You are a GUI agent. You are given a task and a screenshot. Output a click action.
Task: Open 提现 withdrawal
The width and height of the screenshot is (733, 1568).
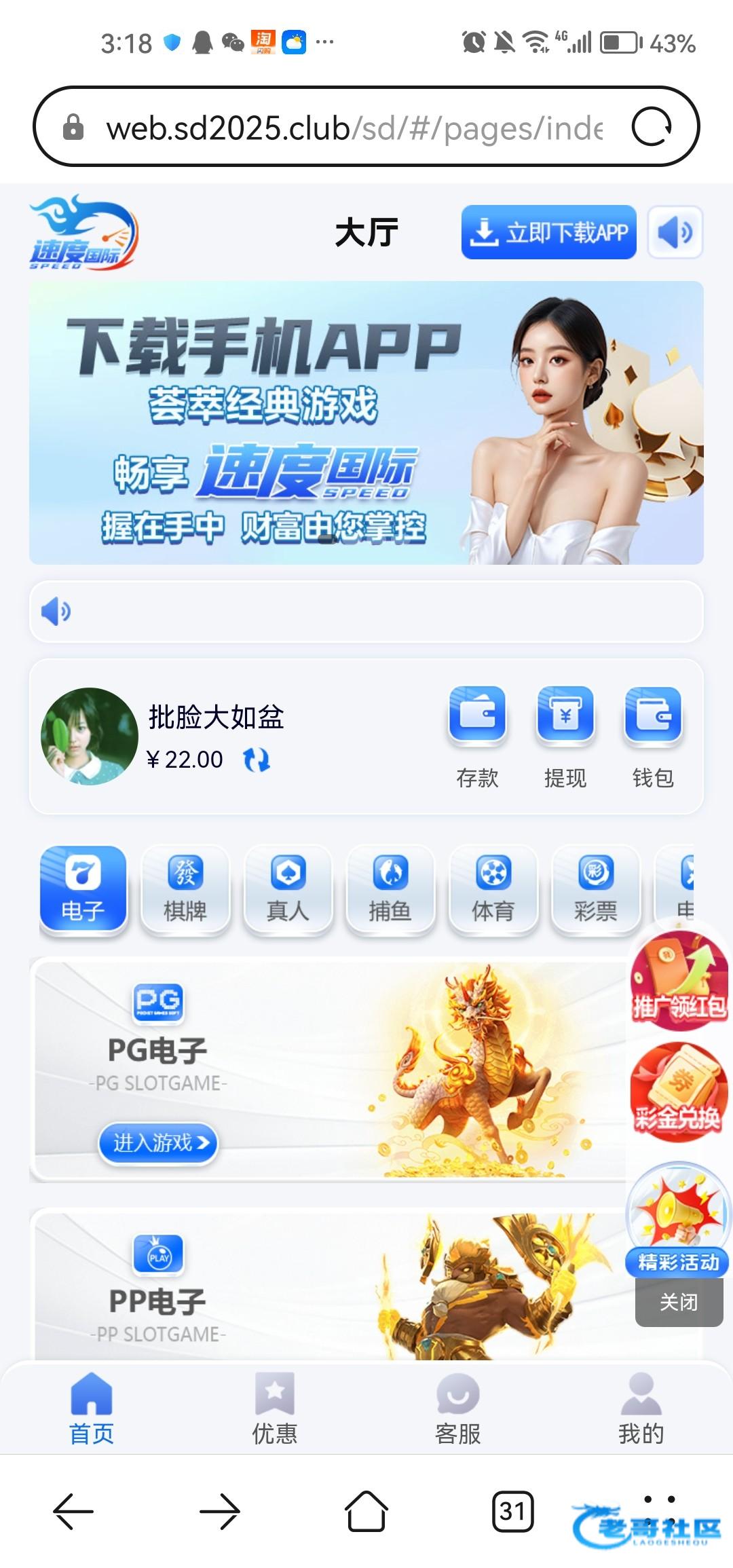(x=565, y=736)
